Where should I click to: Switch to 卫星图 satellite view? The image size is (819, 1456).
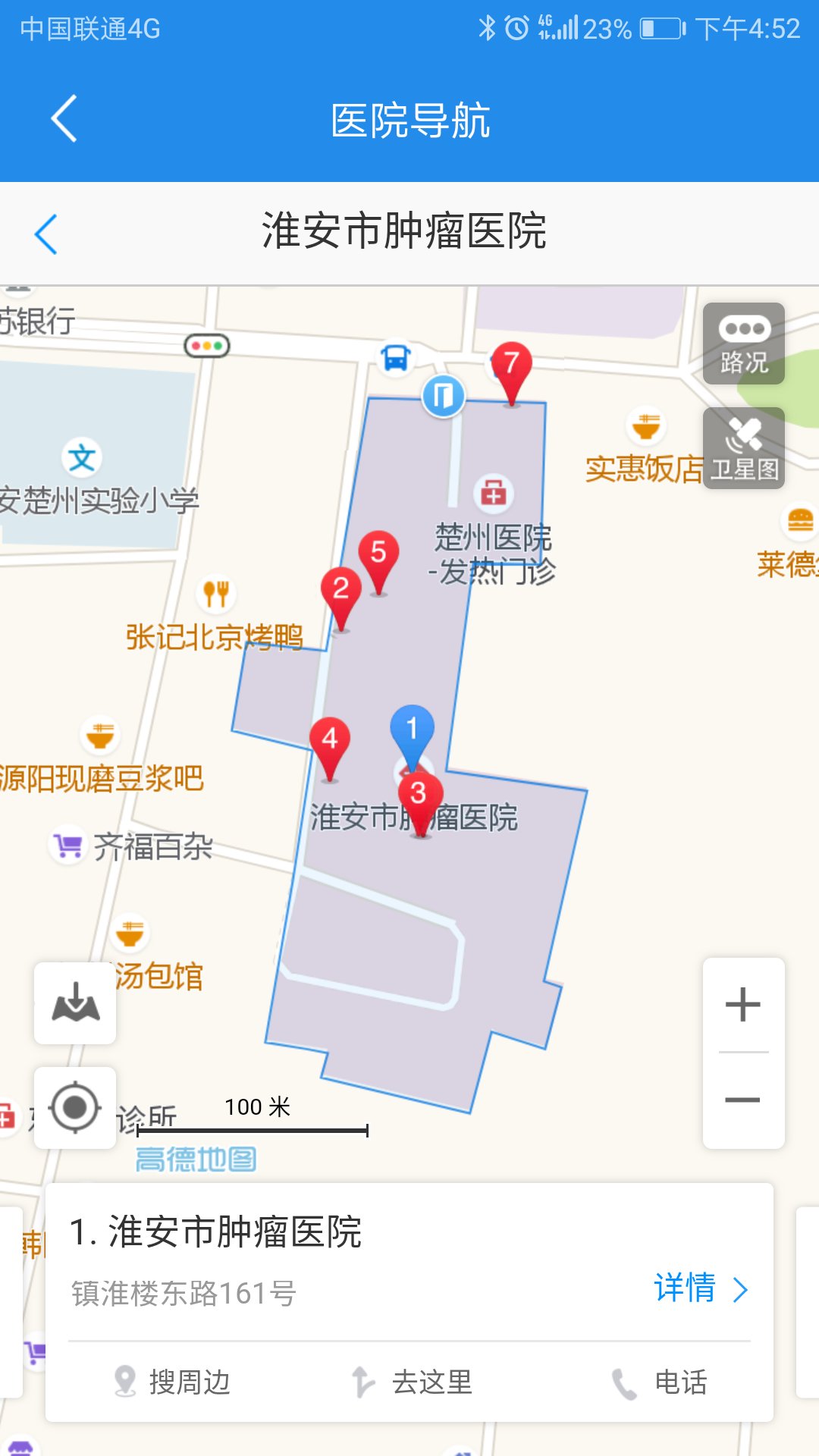(x=743, y=448)
